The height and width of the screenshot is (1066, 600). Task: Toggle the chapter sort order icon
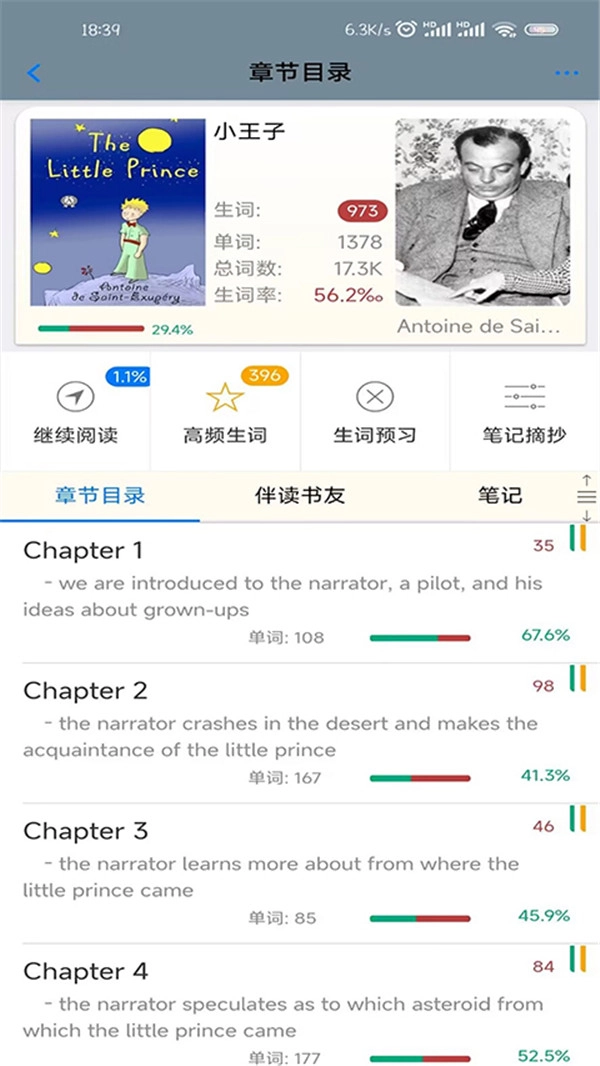point(586,497)
